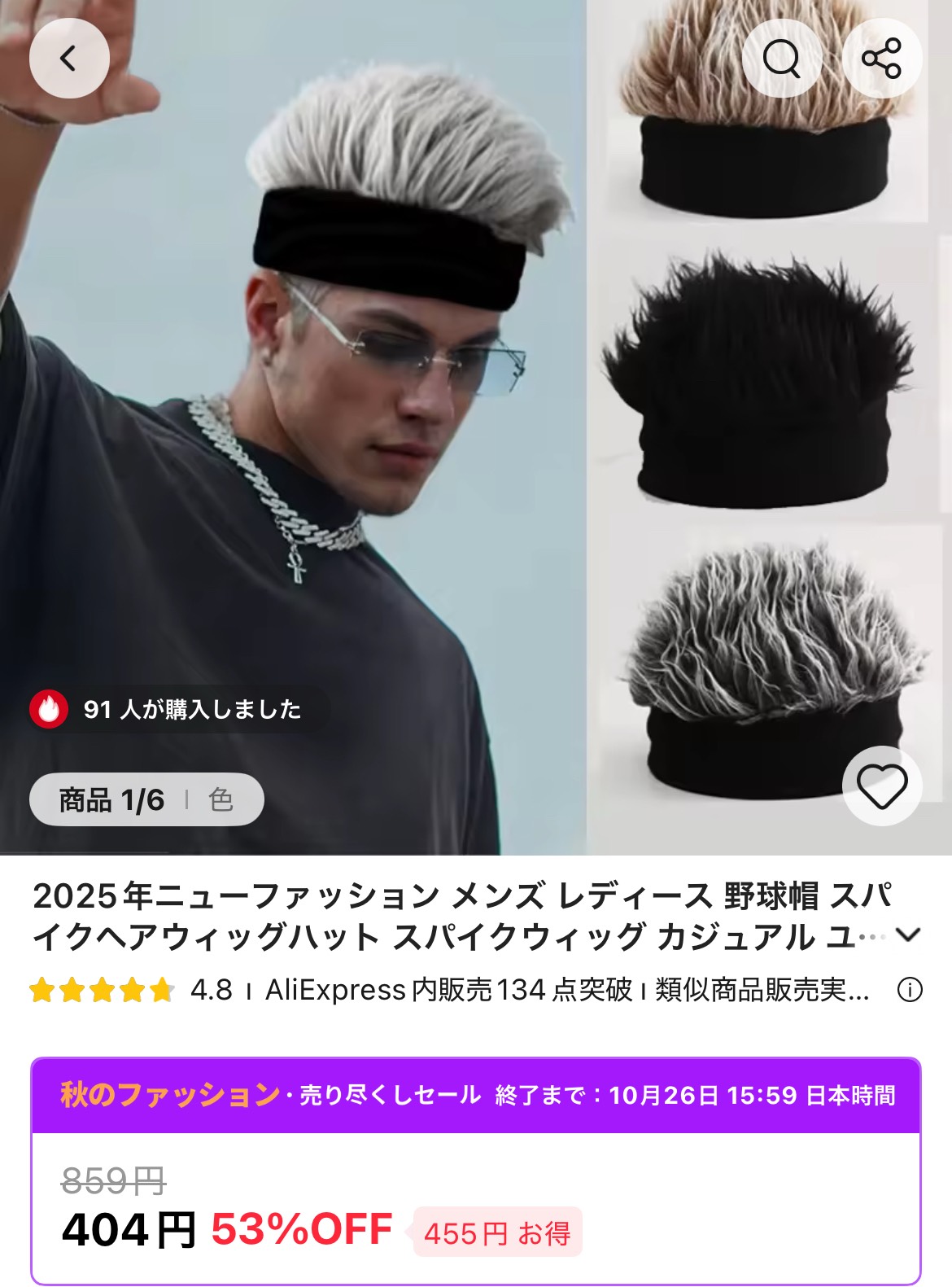This screenshot has width=952, height=1287.
Task: Share this wig hat product
Action: click(881, 57)
